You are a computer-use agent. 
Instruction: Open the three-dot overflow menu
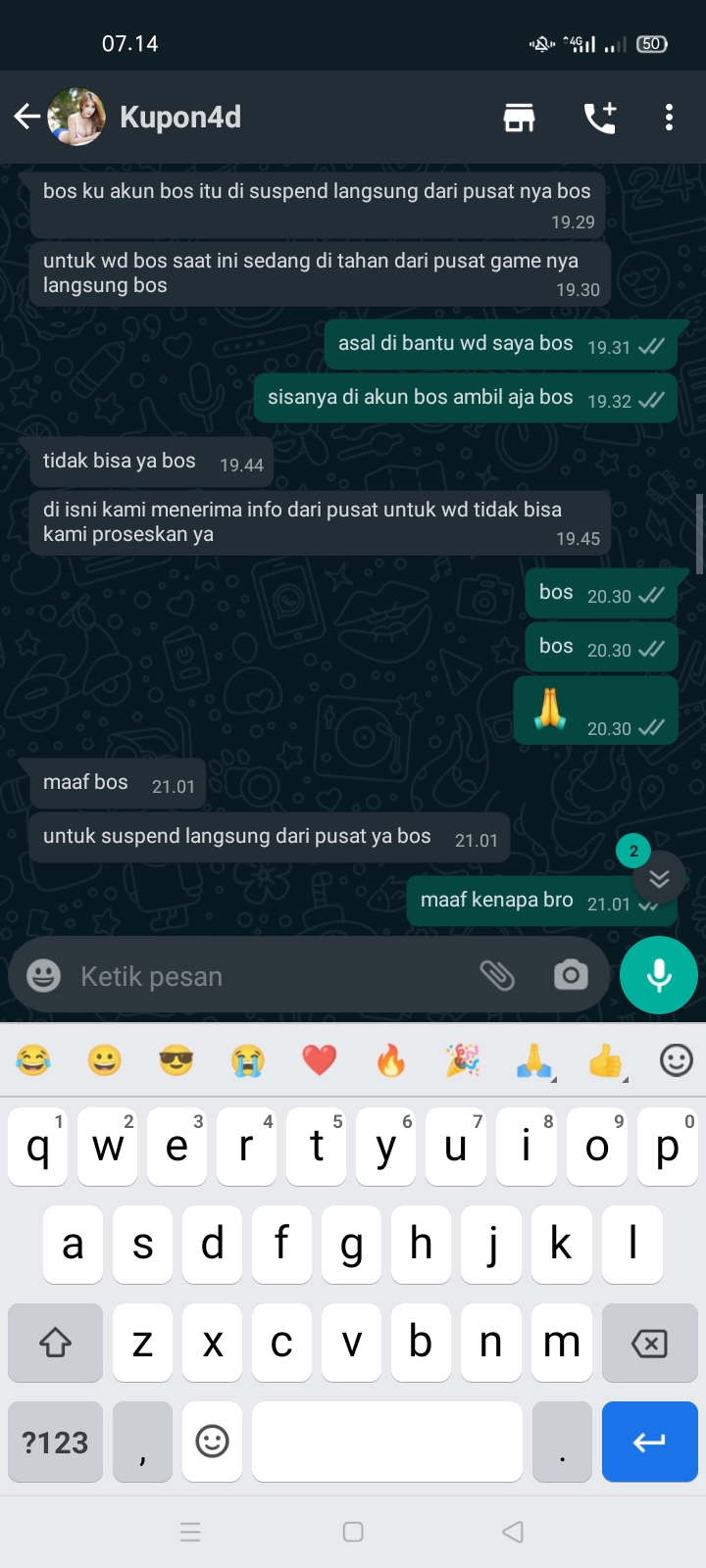coord(669,118)
